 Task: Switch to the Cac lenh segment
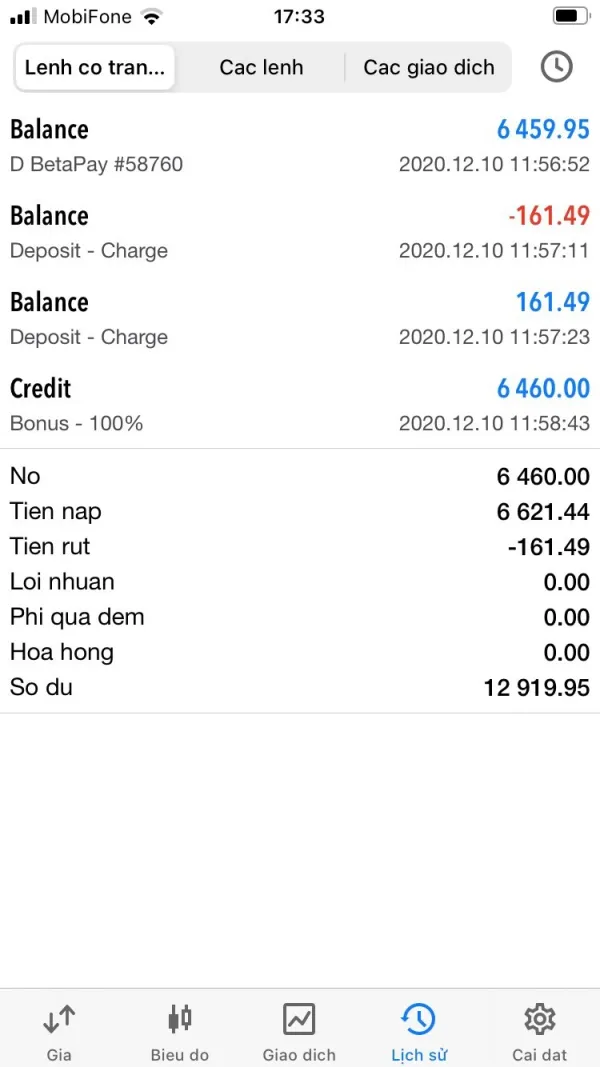(261, 68)
